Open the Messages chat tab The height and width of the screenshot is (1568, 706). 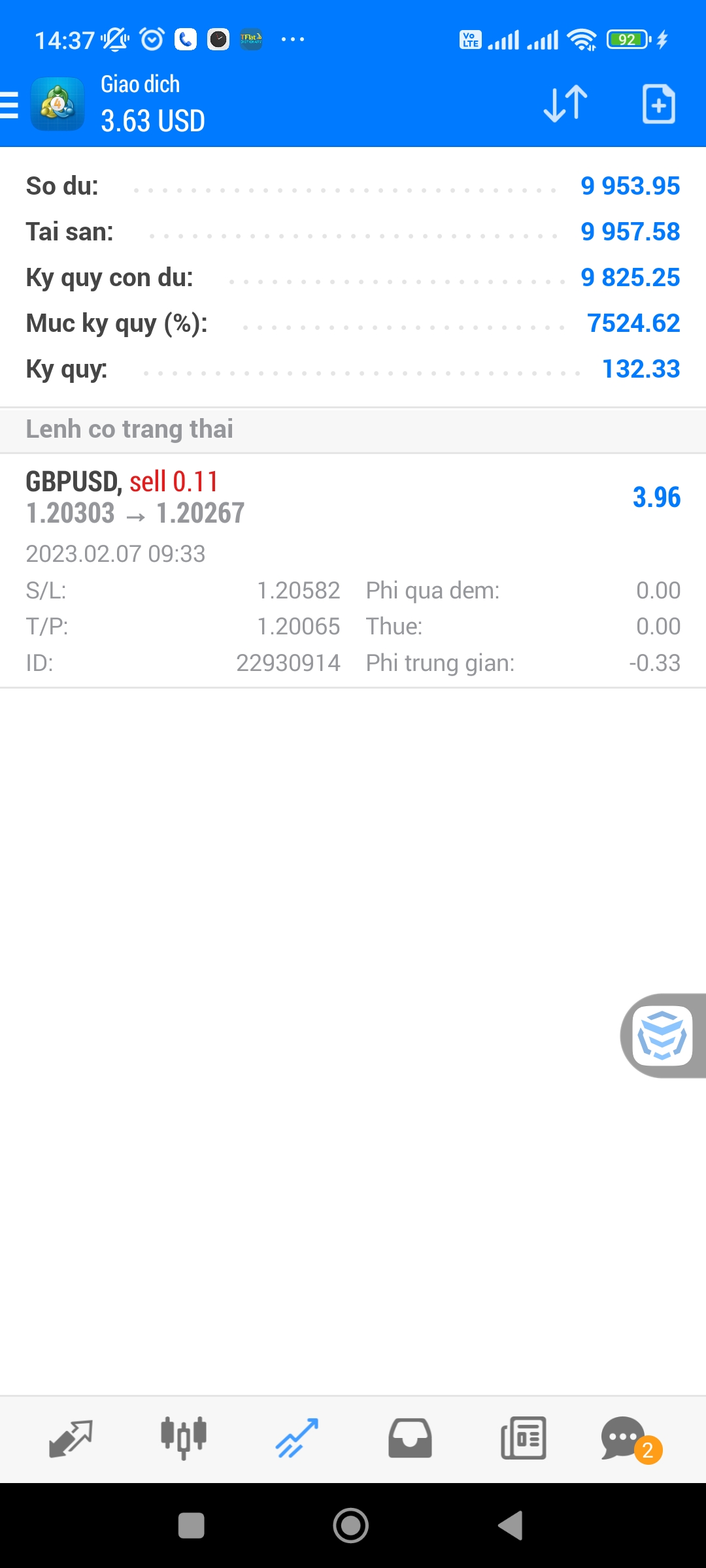624,1439
